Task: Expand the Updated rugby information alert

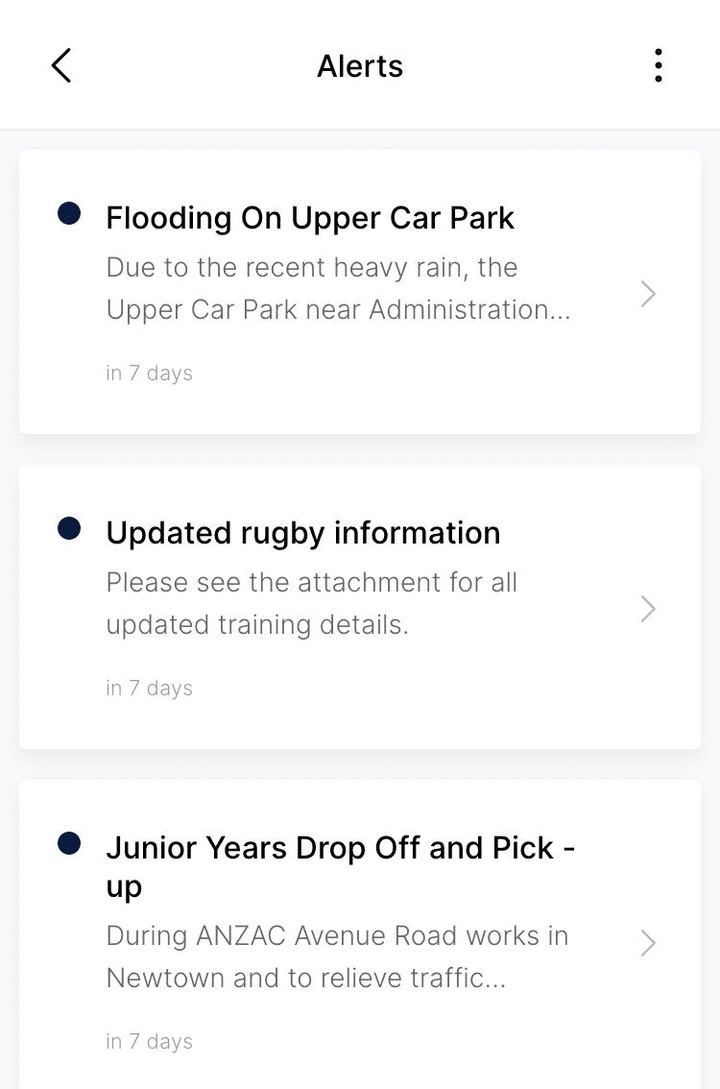Action: click(648, 609)
